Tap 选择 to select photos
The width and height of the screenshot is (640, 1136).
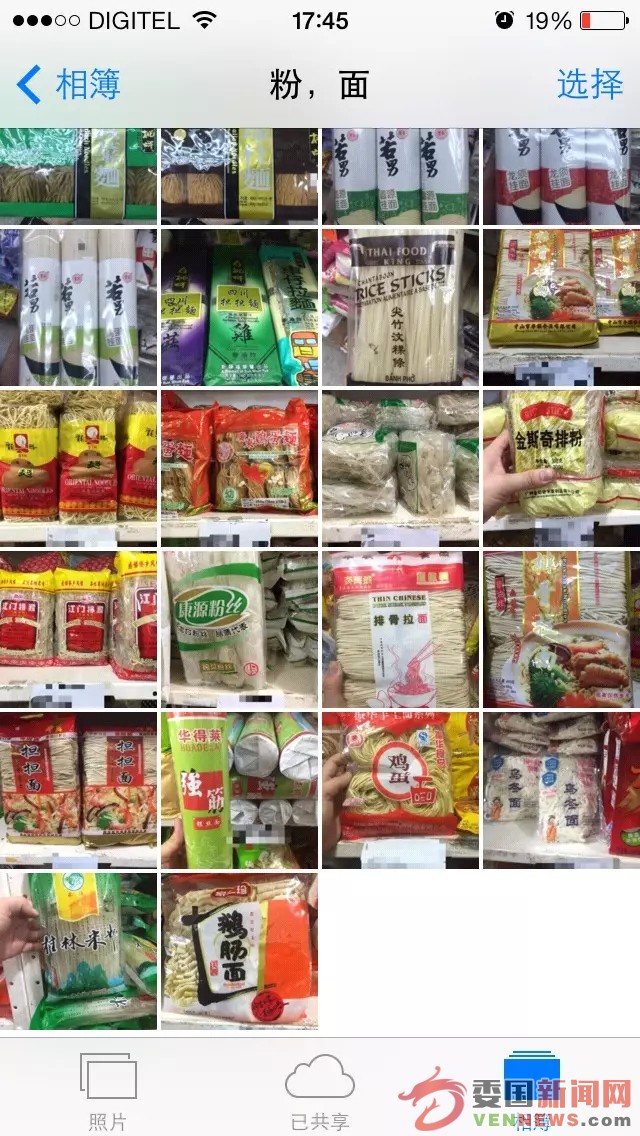point(589,85)
